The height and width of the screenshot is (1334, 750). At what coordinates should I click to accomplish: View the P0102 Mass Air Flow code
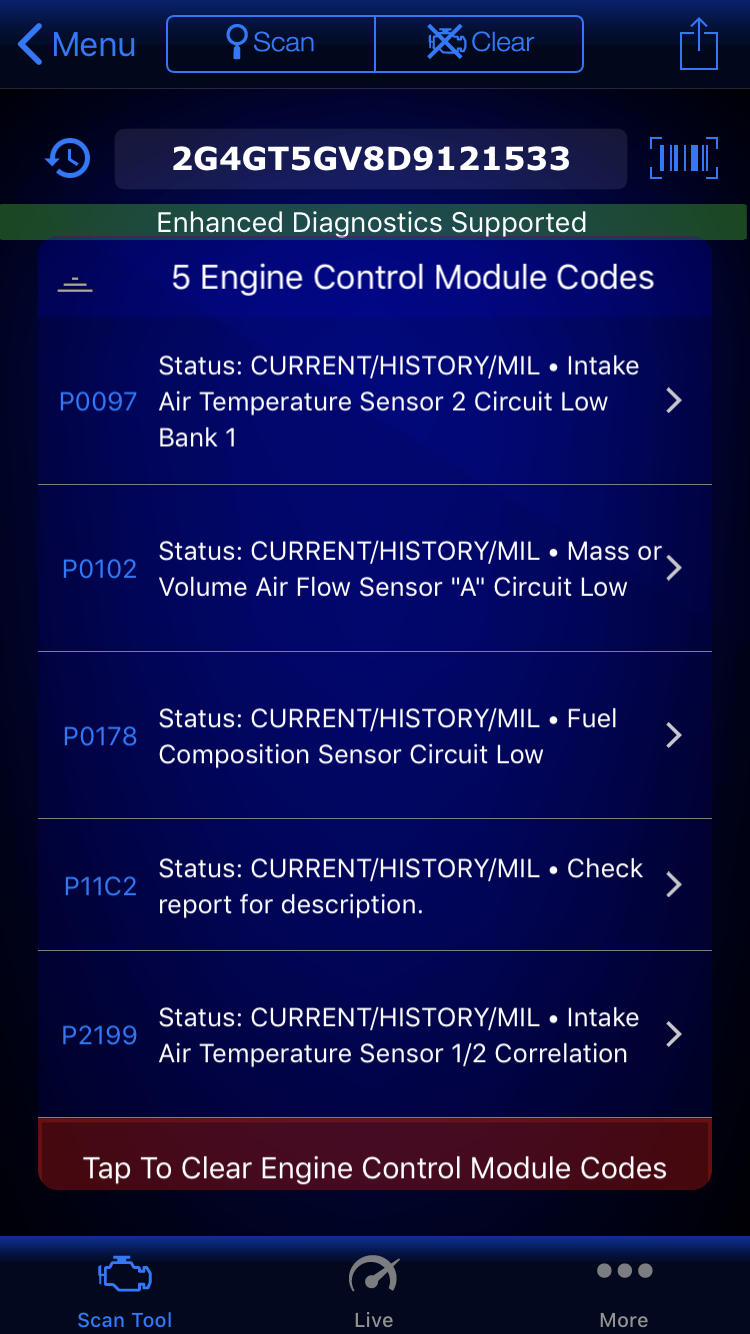coord(374,569)
